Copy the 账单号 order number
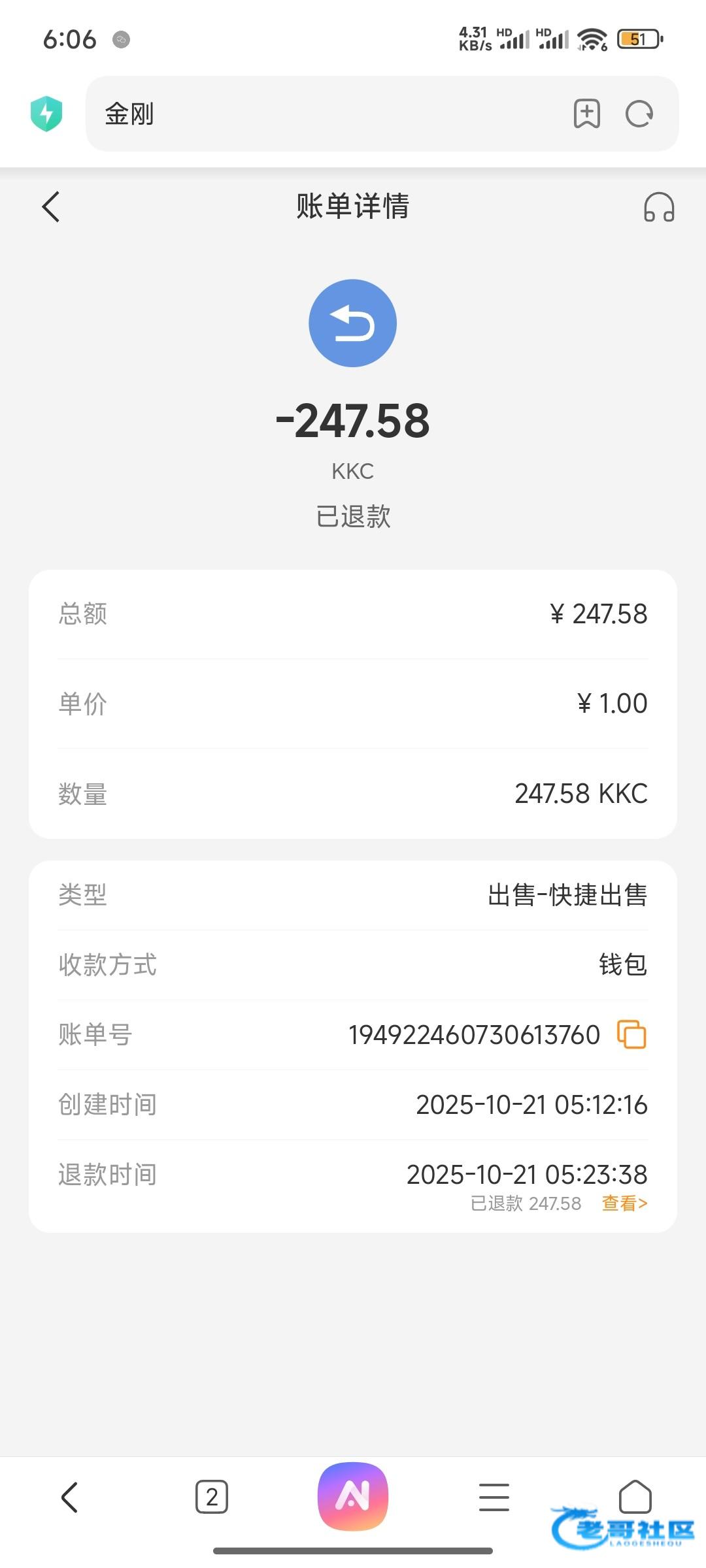 pyautogui.click(x=631, y=1035)
